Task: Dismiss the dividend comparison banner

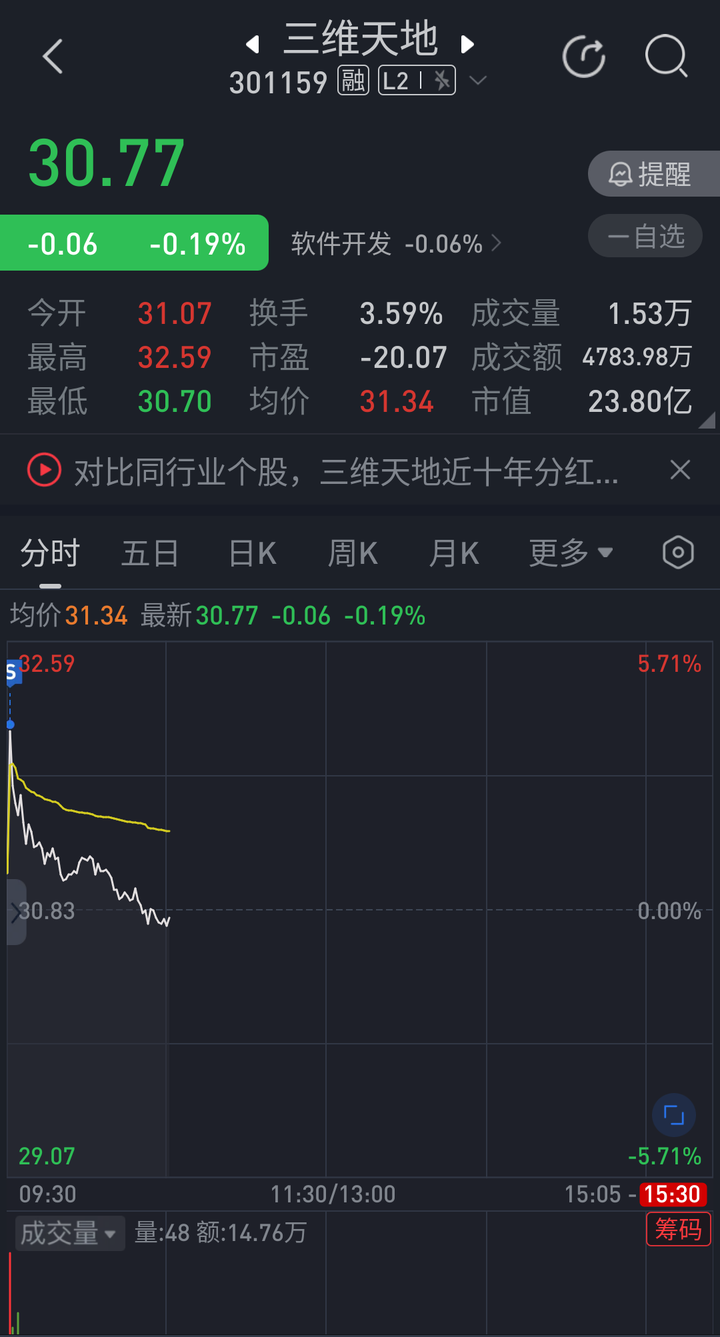Action: (680, 470)
